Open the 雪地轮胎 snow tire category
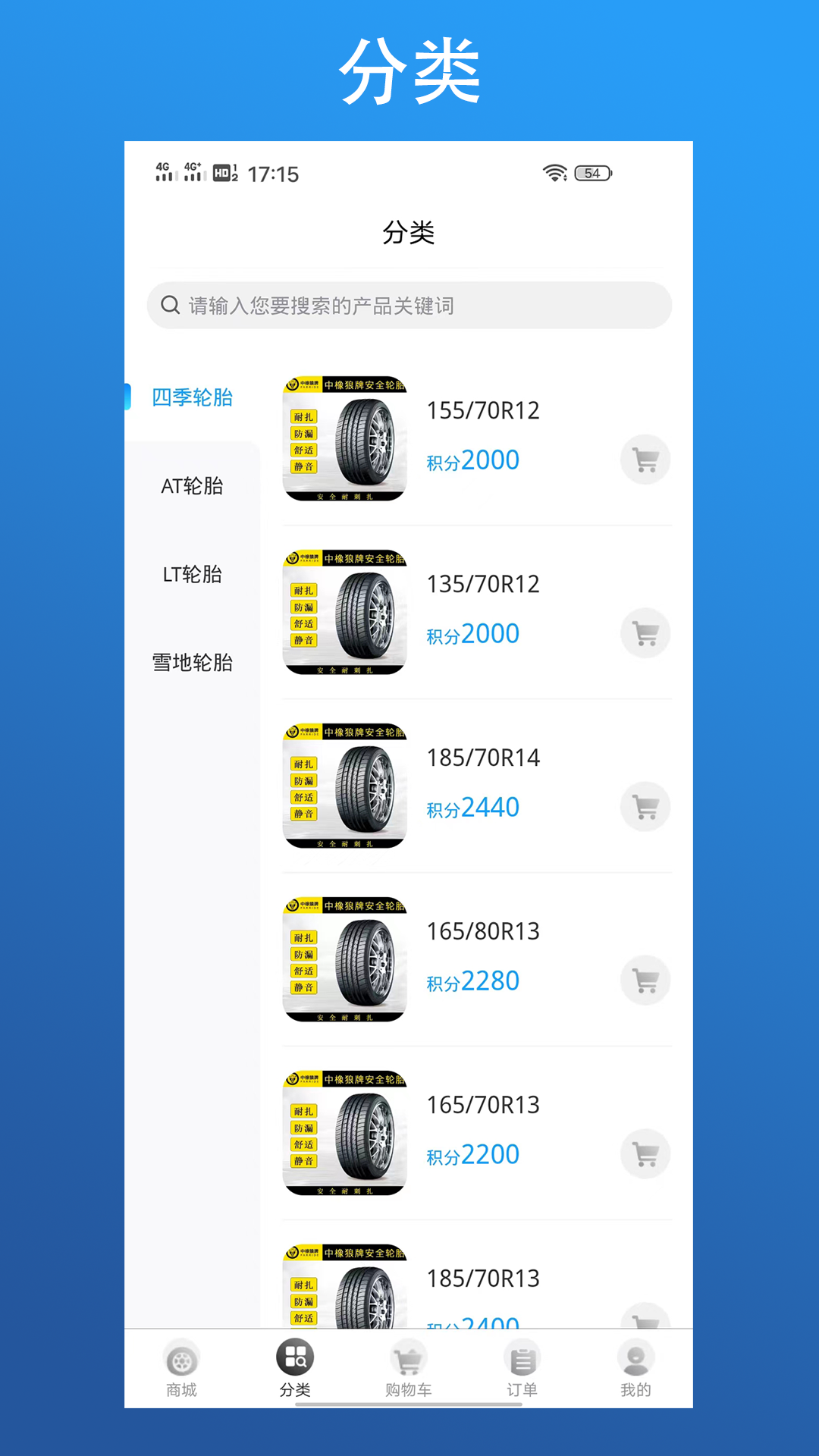Image resolution: width=819 pixels, height=1456 pixels. [x=193, y=663]
